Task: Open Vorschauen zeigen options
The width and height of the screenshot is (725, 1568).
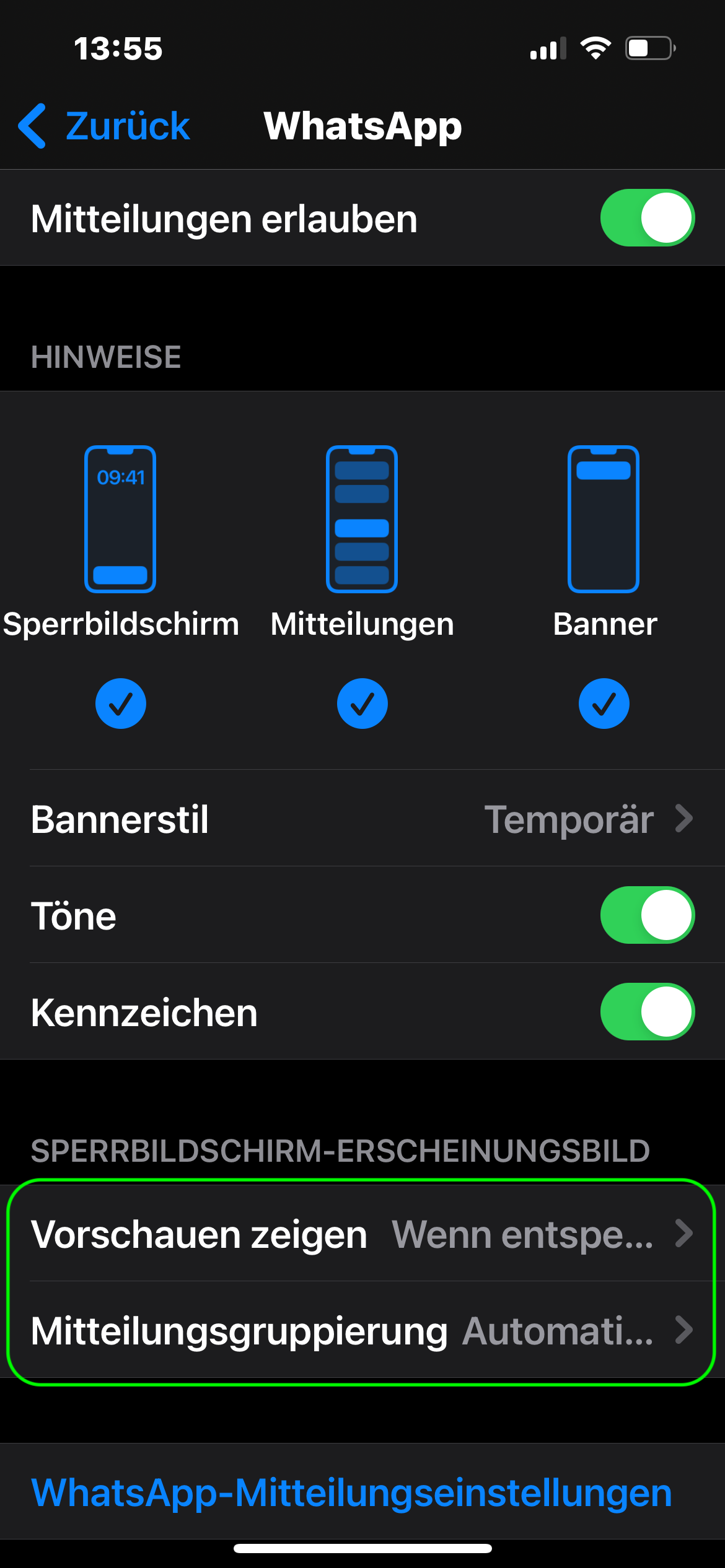Action: tap(362, 1234)
